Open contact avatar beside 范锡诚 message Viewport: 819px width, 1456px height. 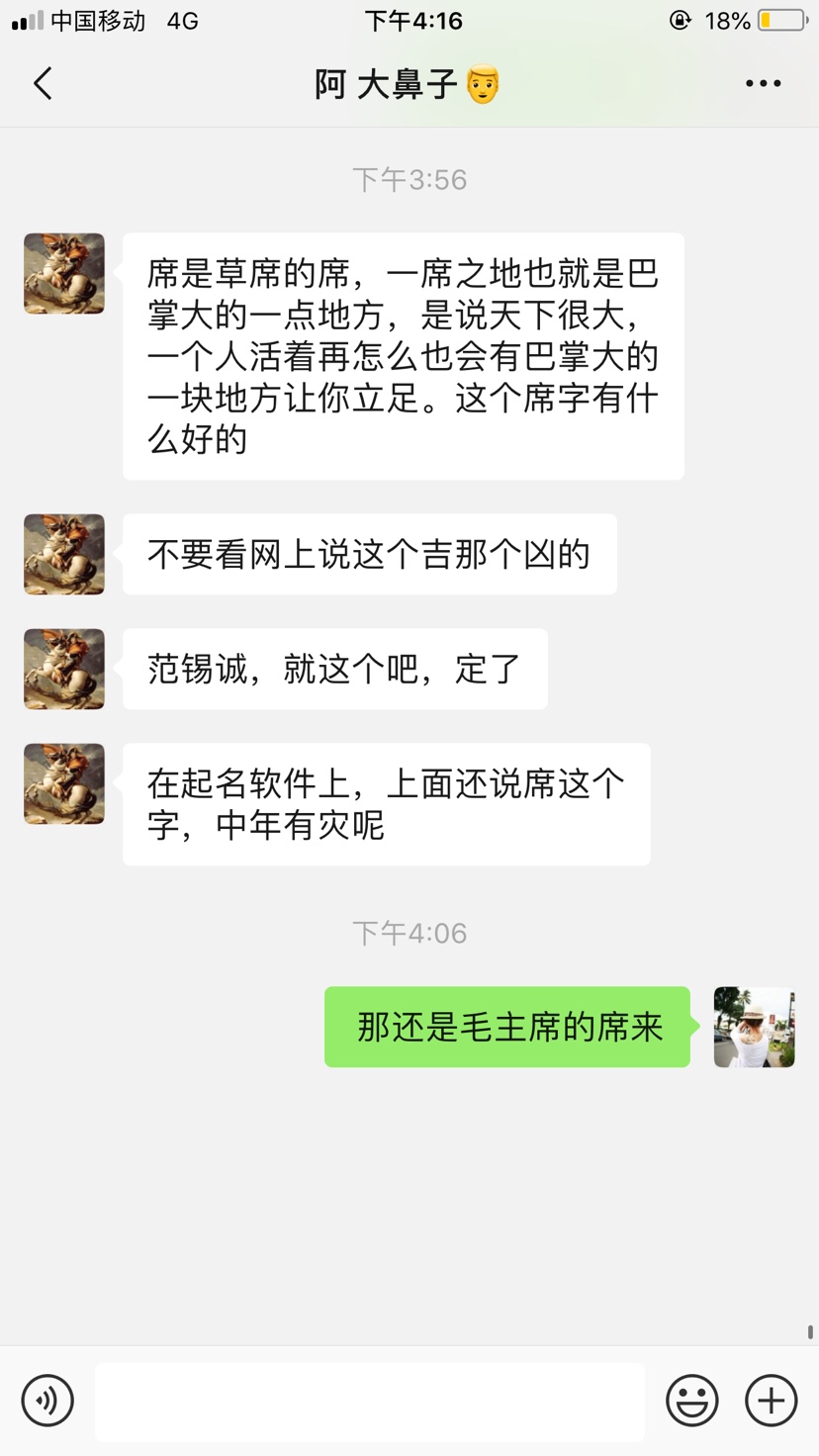click(x=64, y=669)
